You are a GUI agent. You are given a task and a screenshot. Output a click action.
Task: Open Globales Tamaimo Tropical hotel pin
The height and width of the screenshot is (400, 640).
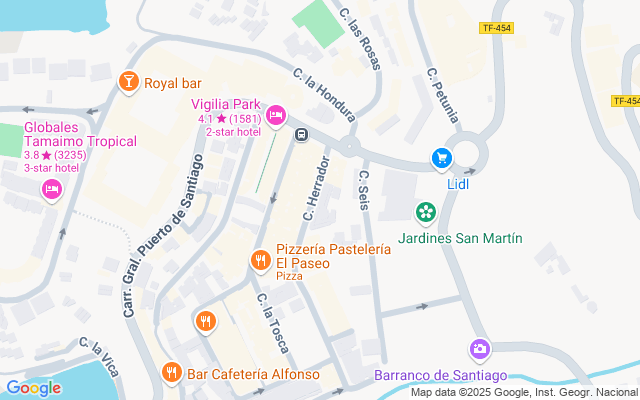(x=52, y=190)
